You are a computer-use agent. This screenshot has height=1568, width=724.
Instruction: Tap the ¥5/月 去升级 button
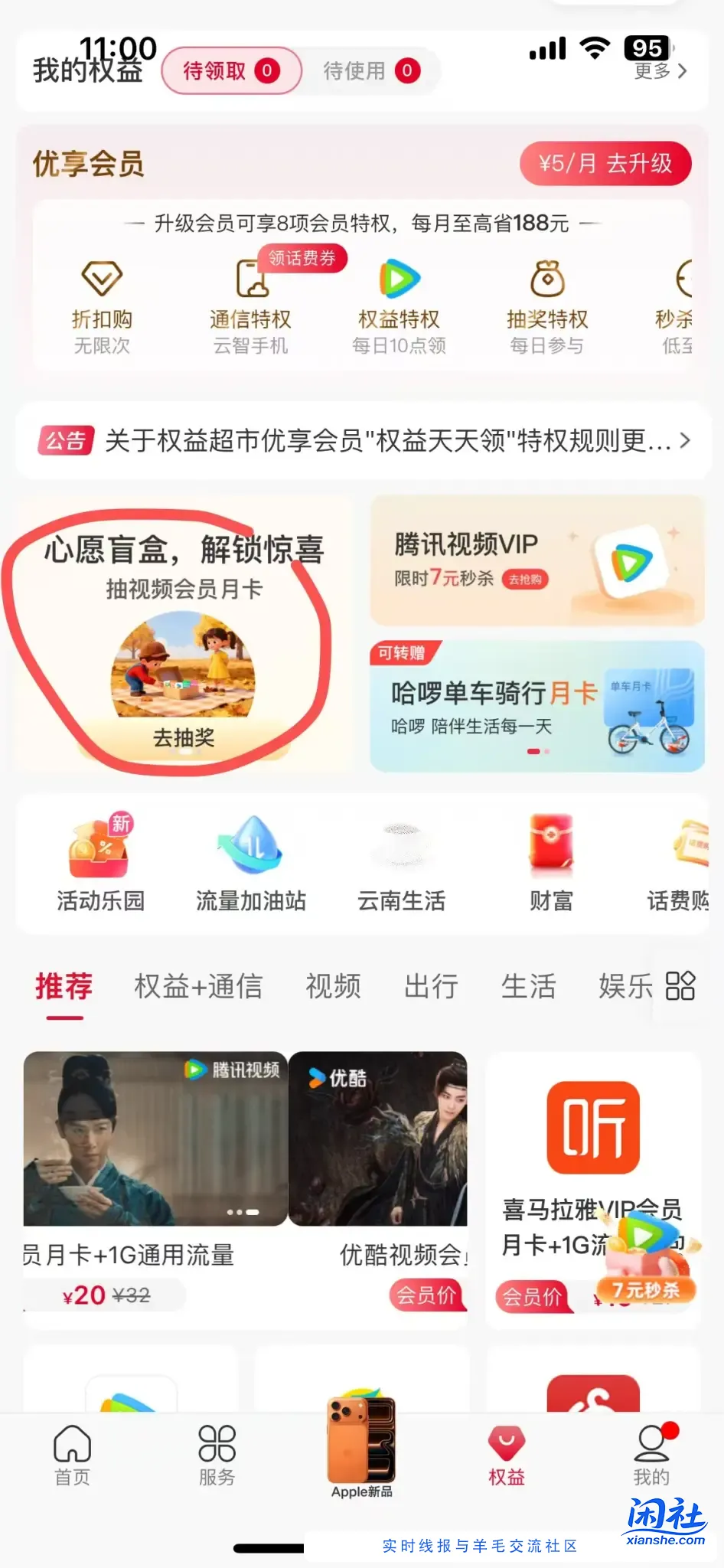[605, 164]
